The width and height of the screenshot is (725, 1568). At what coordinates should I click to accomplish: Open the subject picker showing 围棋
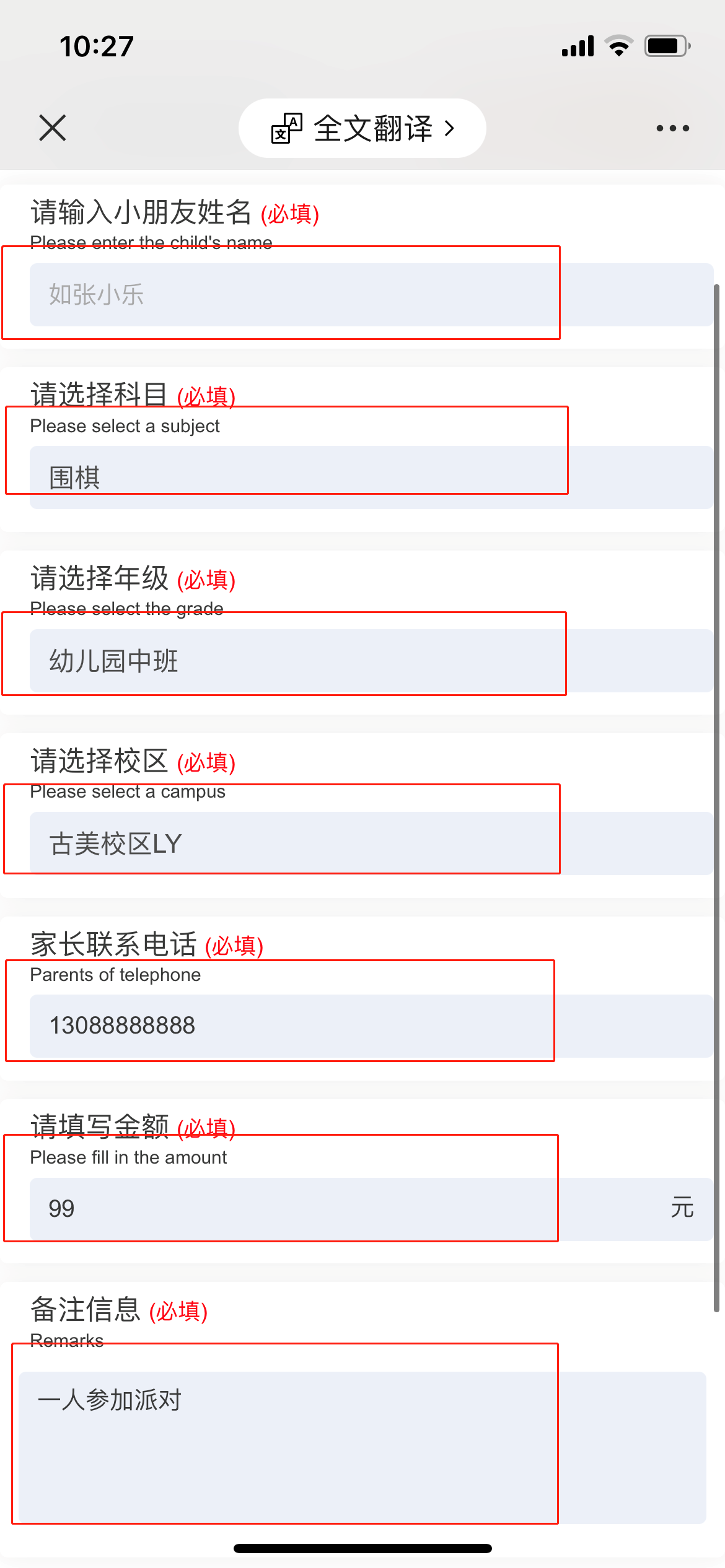371,477
